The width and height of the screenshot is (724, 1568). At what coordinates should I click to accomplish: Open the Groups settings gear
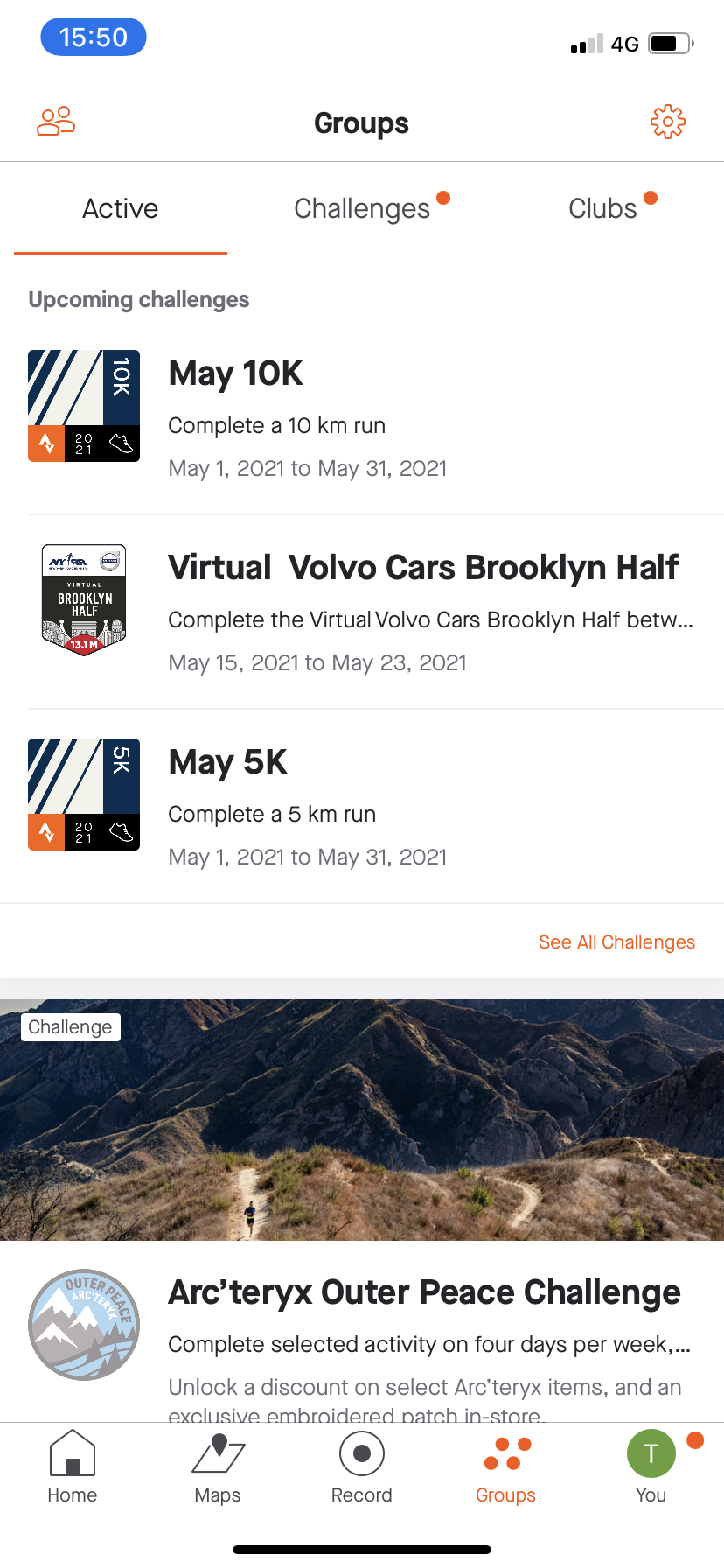[667, 122]
